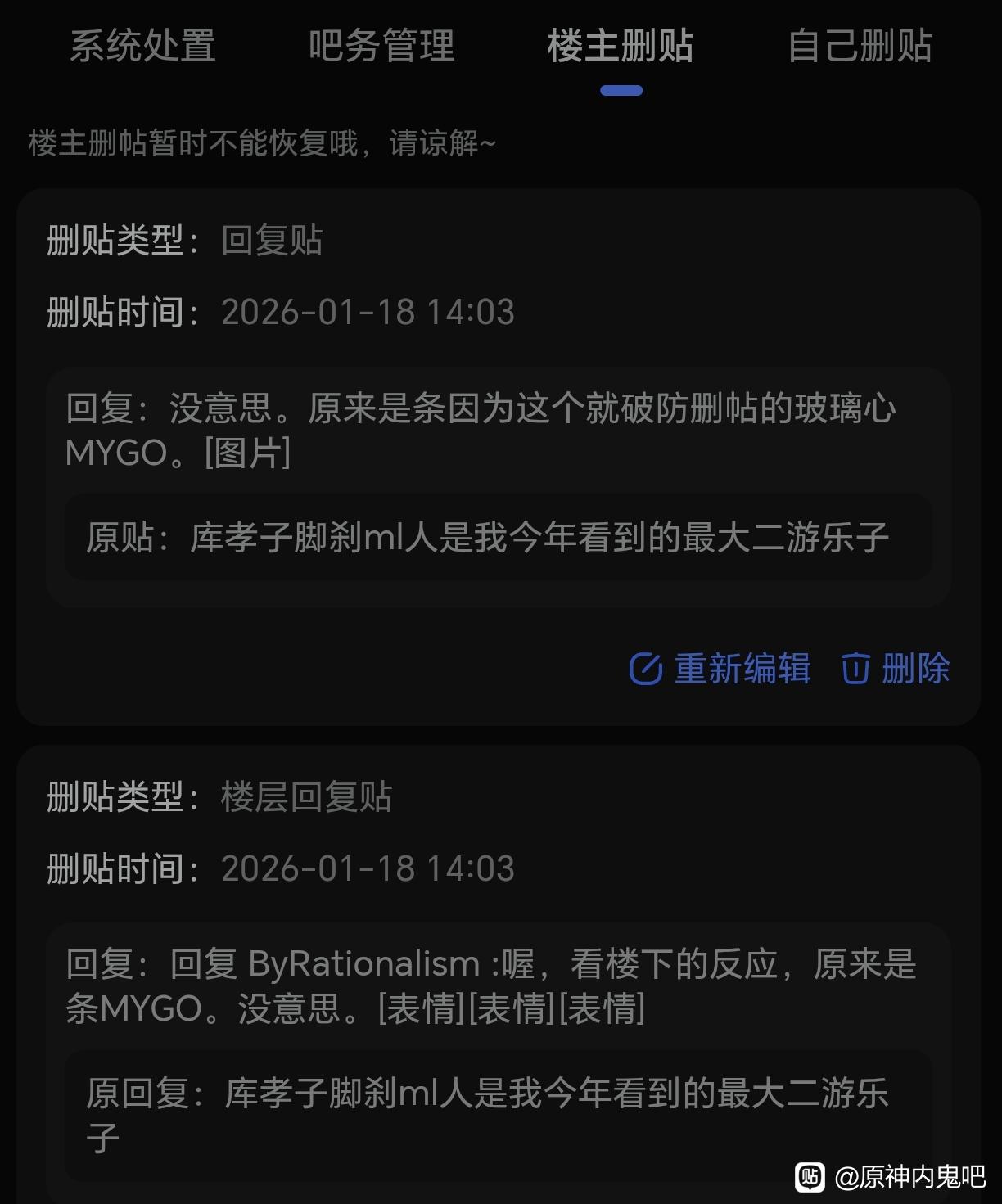Open the 原回复 quote in the 楼层回复贴 card

pos(498,1115)
